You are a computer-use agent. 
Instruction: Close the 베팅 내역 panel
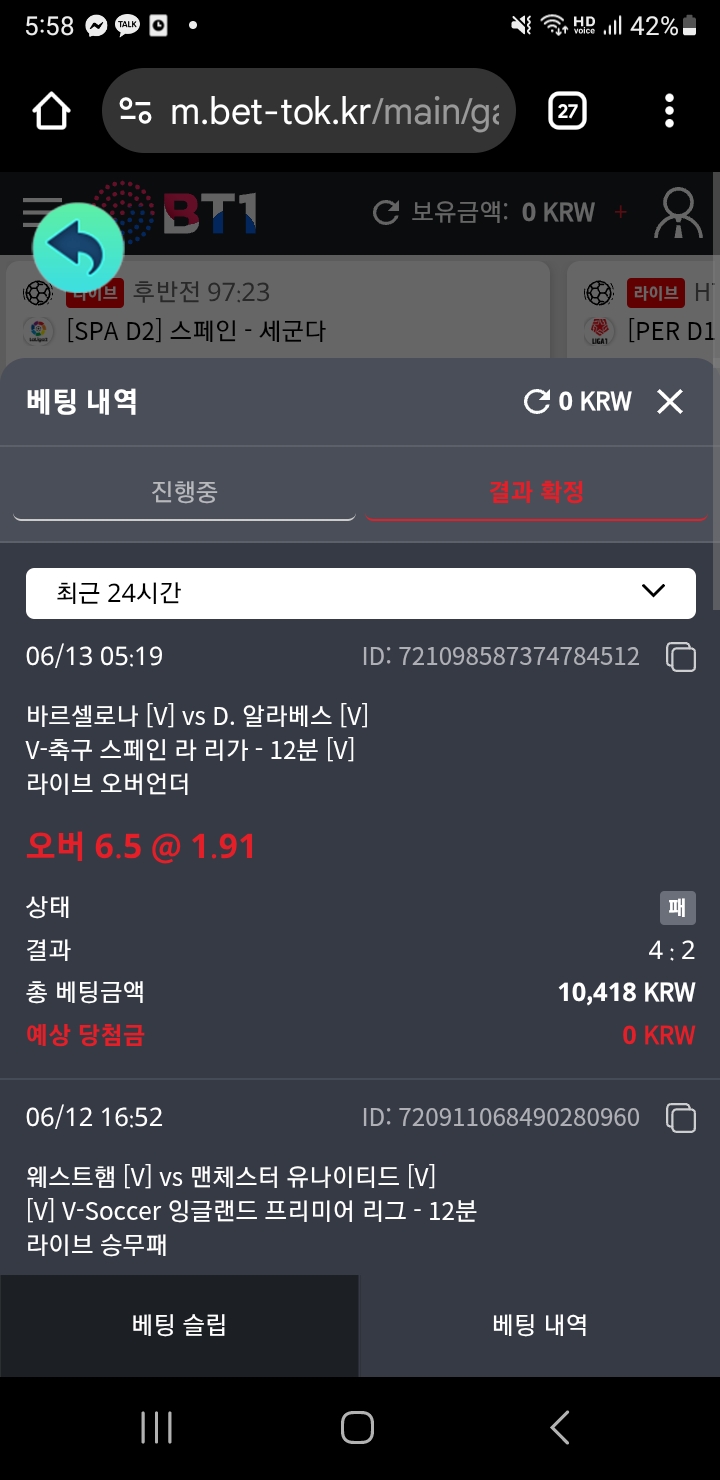(x=669, y=402)
